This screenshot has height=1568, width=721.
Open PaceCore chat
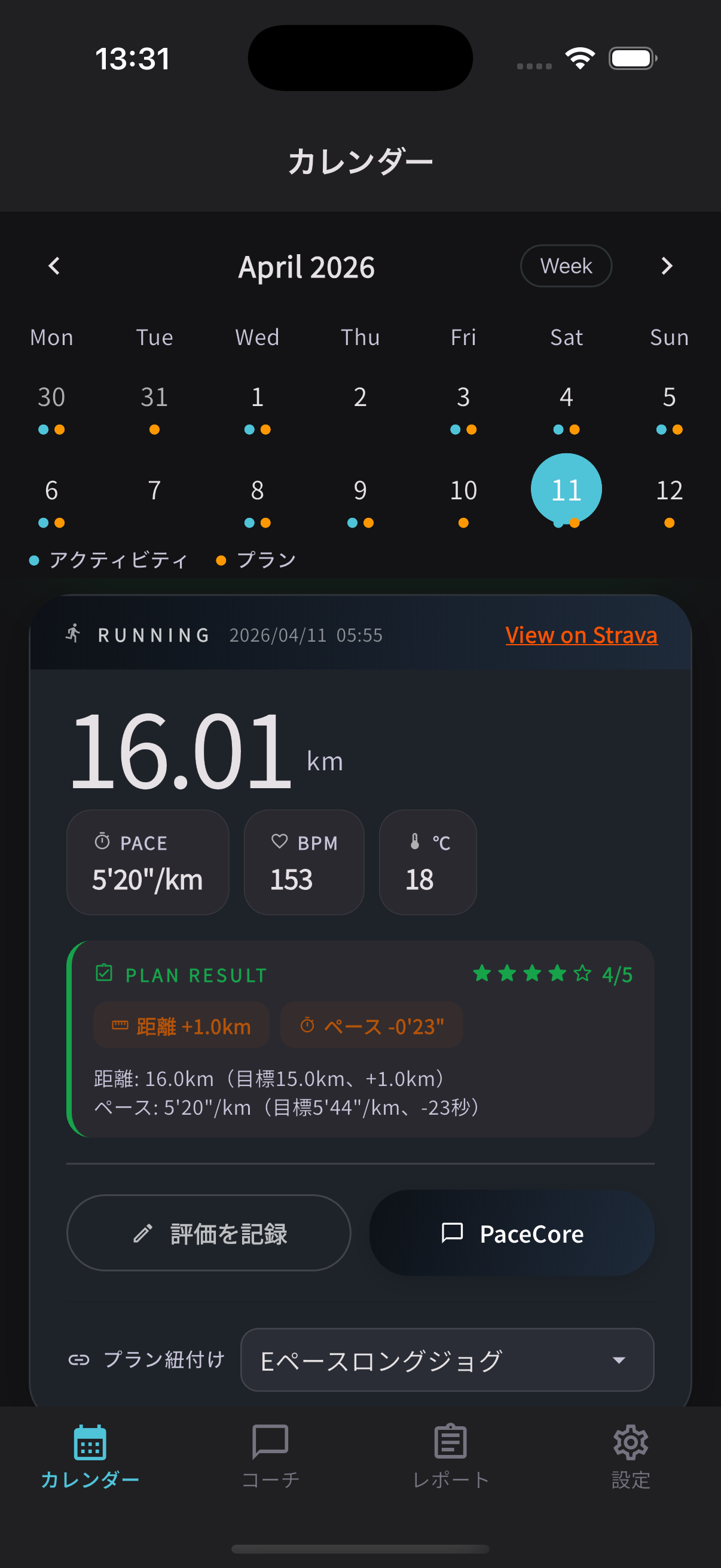(512, 1233)
